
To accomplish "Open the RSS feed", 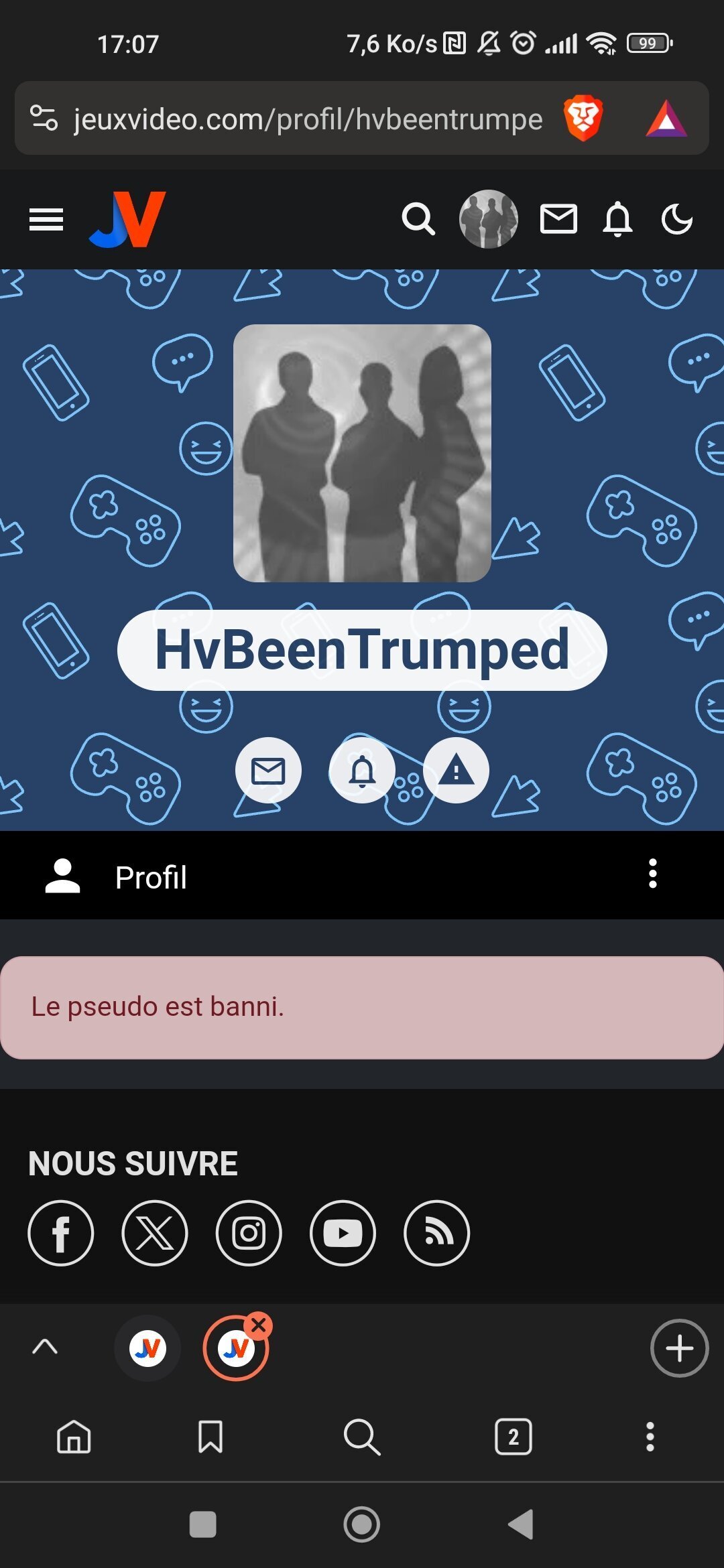I will pyautogui.click(x=437, y=1233).
